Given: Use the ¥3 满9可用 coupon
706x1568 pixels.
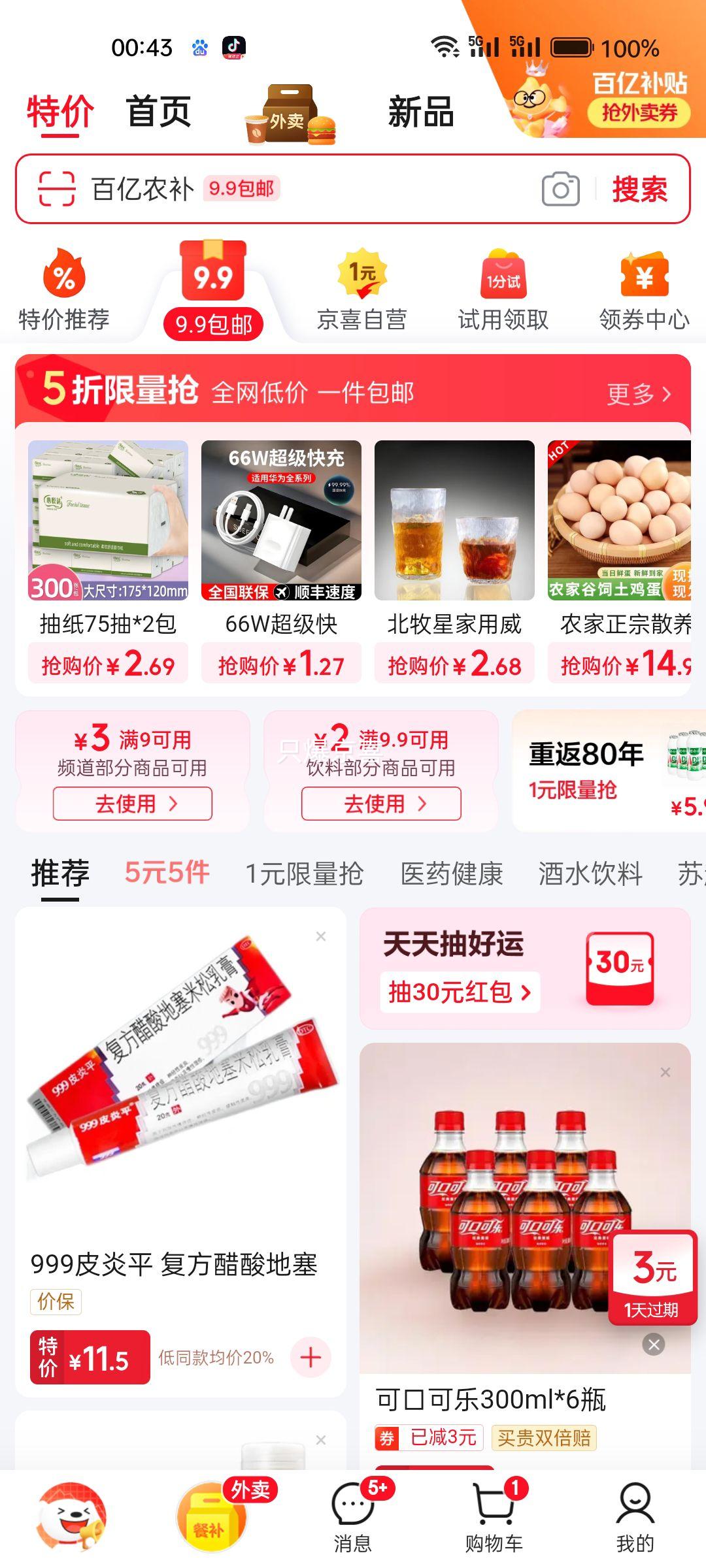Looking at the screenshot, I should (x=133, y=804).
